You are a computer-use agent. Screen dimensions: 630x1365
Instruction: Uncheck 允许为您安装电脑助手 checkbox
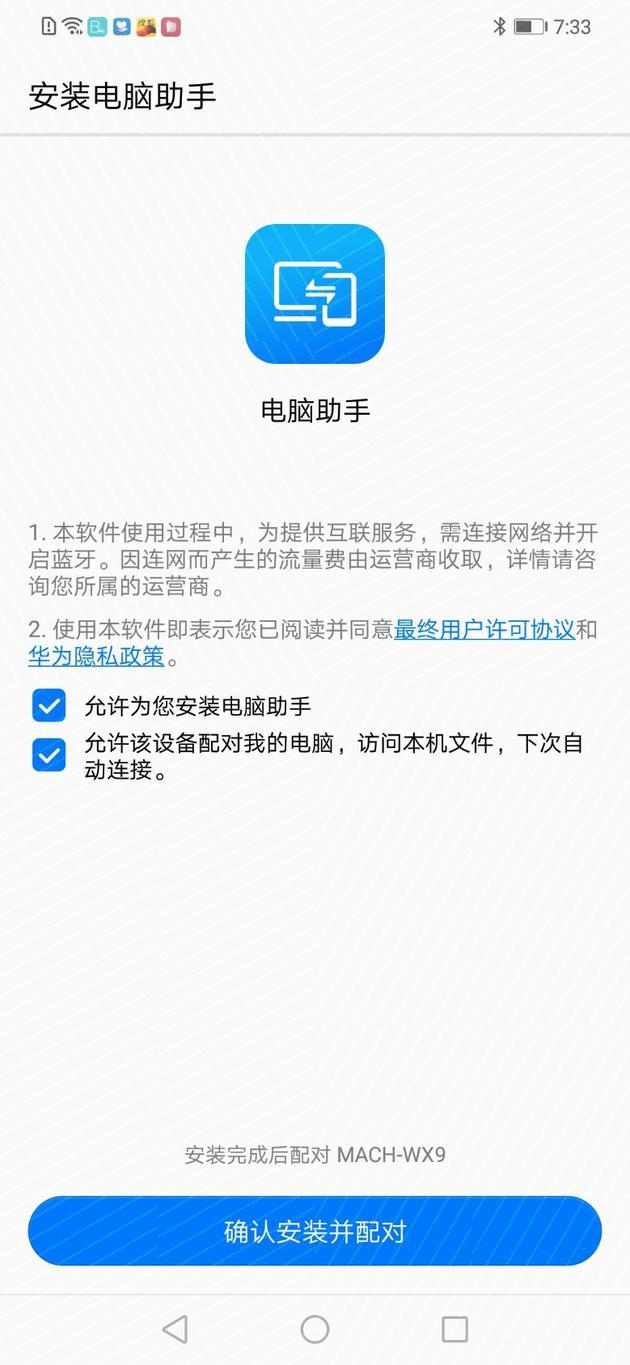coord(49,706)
